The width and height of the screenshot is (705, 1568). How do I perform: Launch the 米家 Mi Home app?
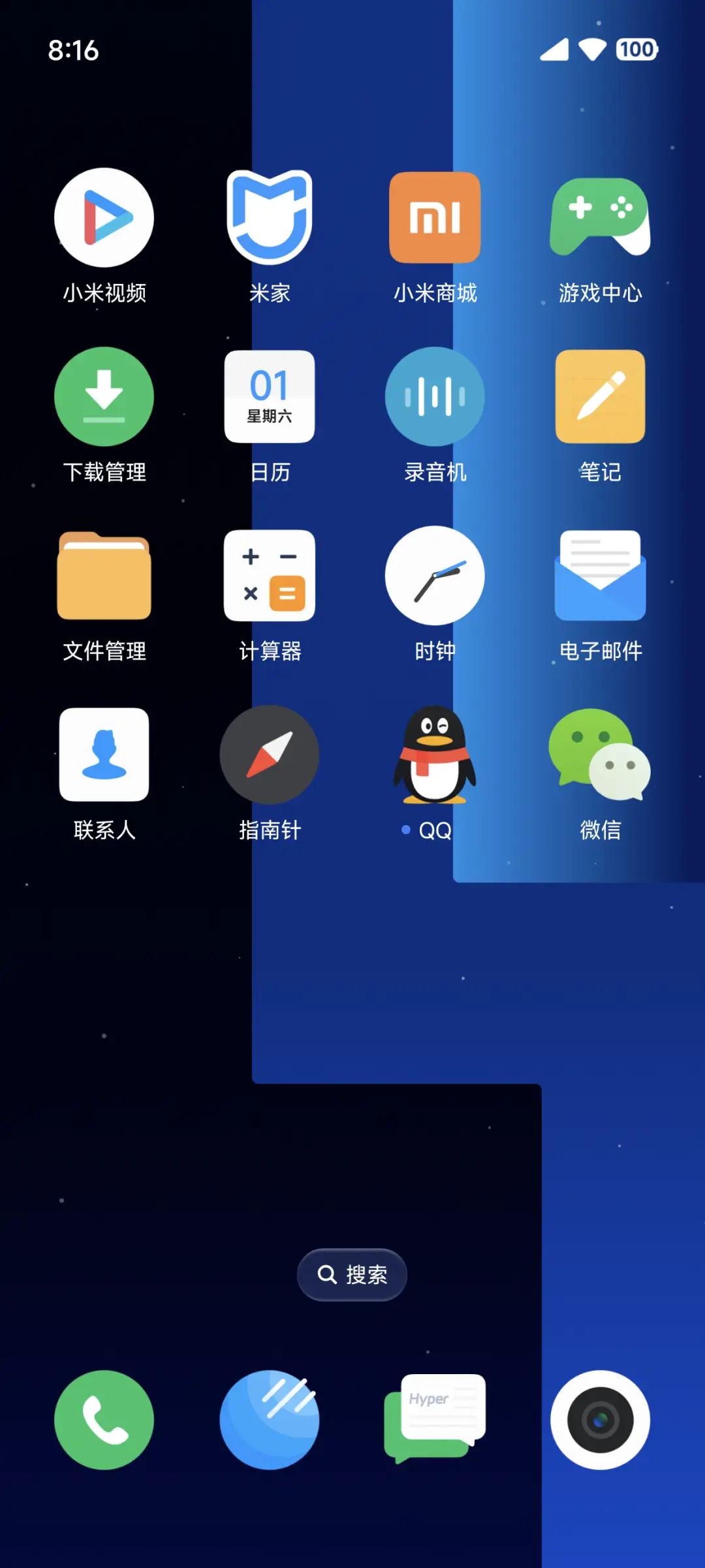[270, 217]
